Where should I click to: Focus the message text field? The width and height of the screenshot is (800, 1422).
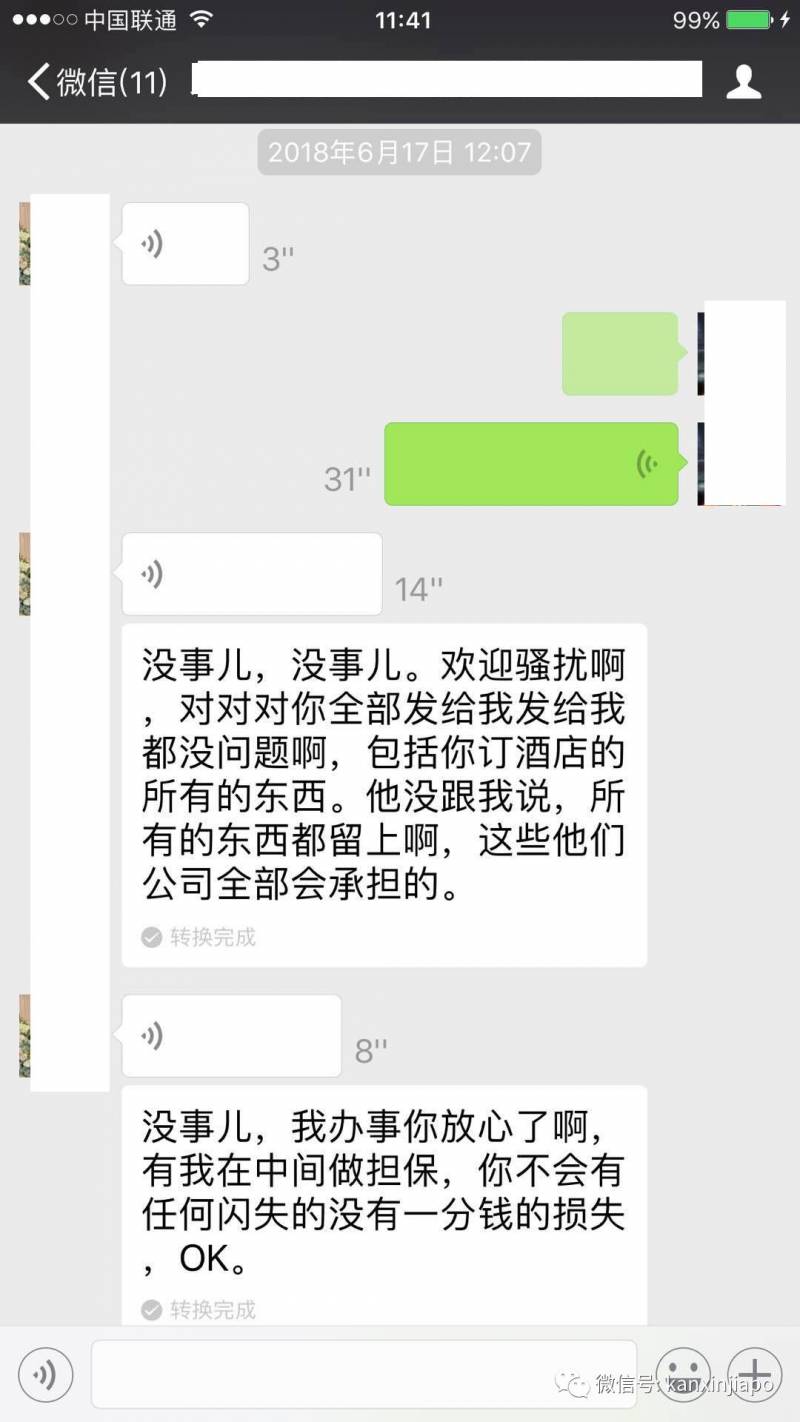point(363,1375)
